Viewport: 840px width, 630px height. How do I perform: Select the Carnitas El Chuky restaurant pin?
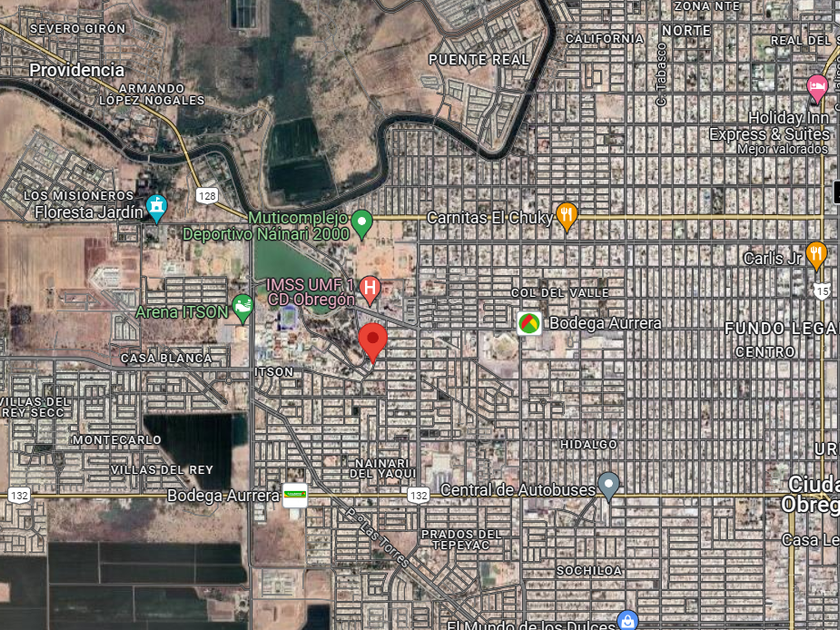coord(567,216)
